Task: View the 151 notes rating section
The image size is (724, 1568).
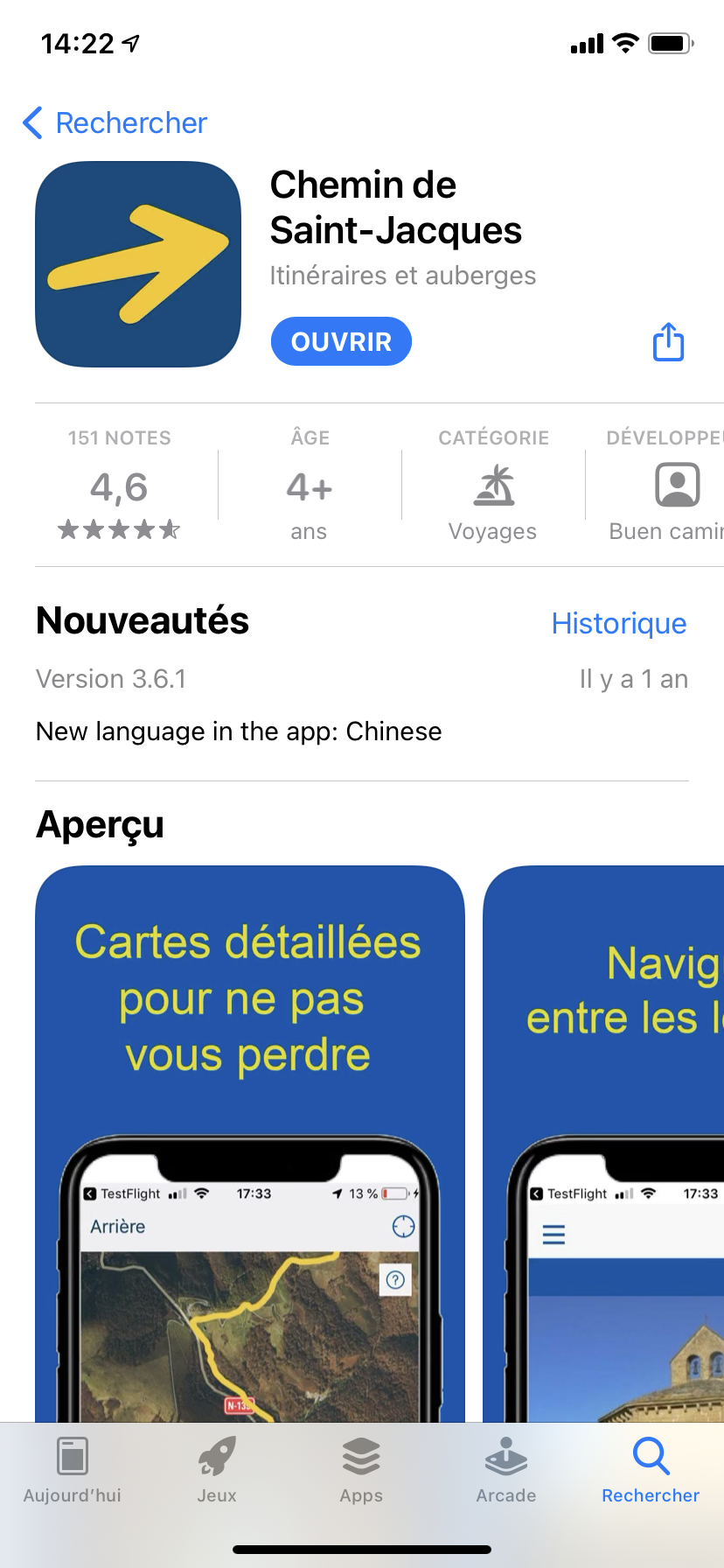Action: tap(120, 486)
